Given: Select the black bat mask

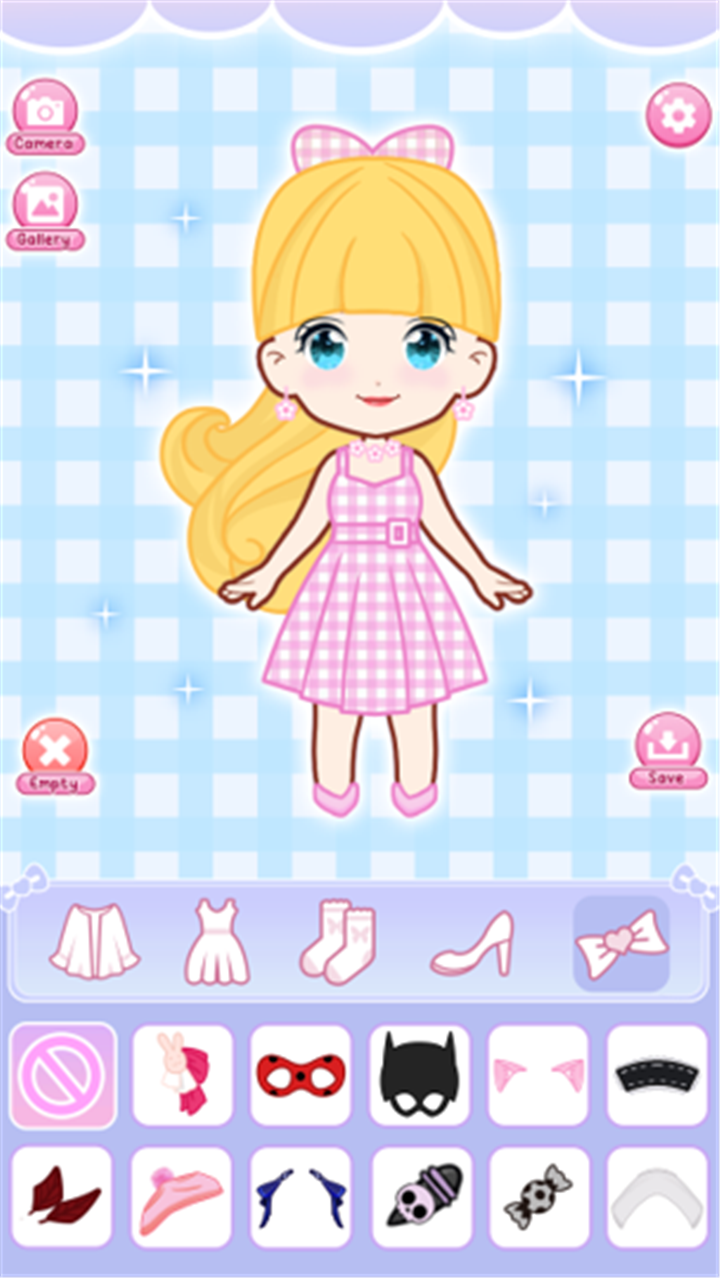Looking at the screenshot, I should coord(420,1076).
